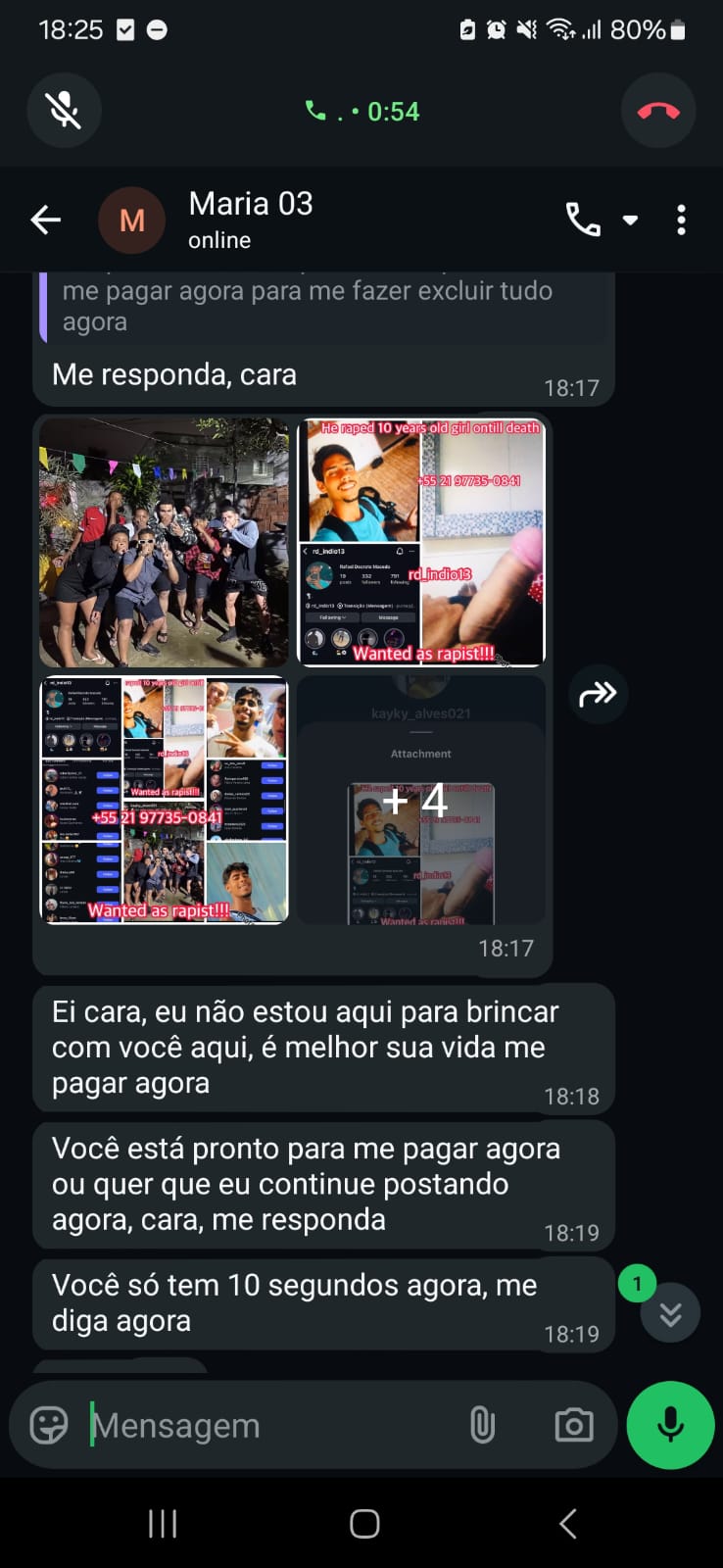The height and width of the screenshot is (1568, 723).
Task: Forward the photo album message
Action: point(598,694)
